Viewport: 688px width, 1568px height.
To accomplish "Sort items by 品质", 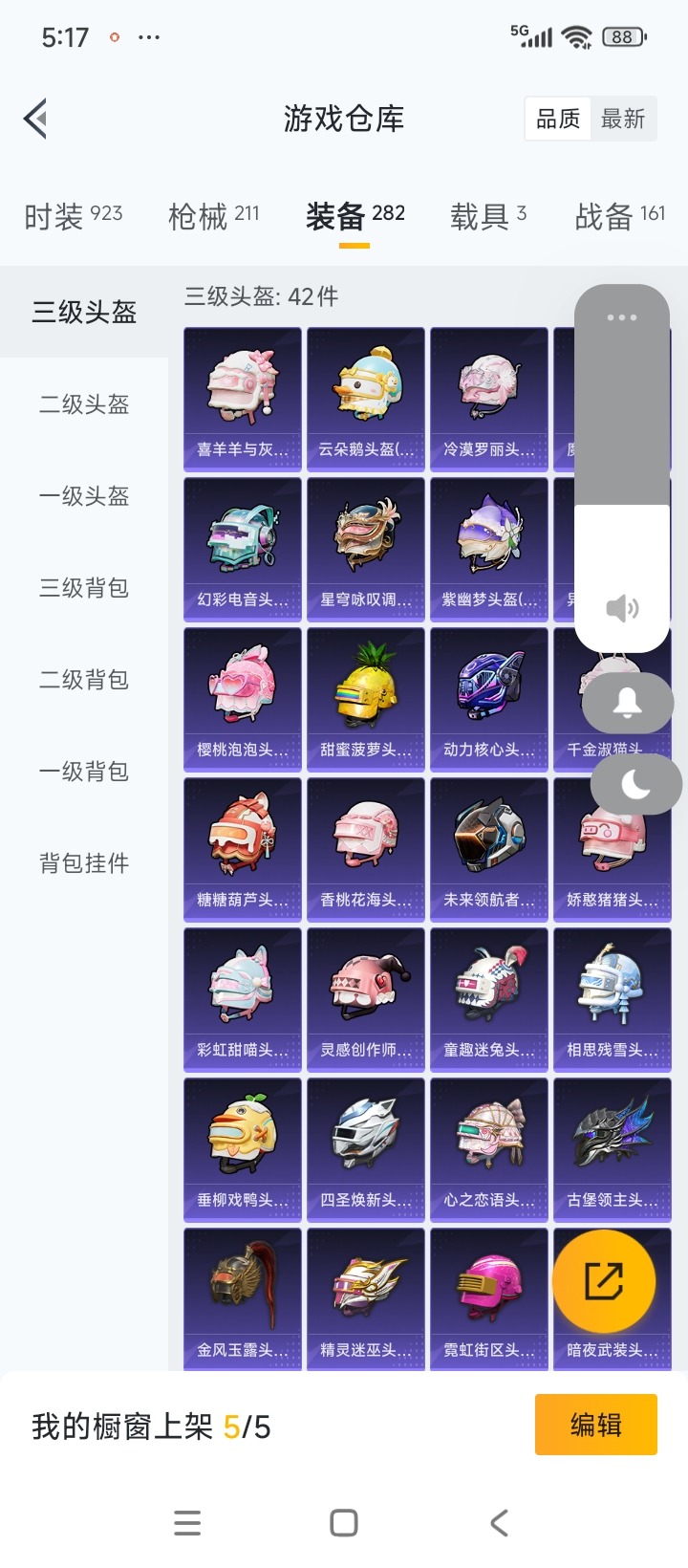I will pos(558,120).
